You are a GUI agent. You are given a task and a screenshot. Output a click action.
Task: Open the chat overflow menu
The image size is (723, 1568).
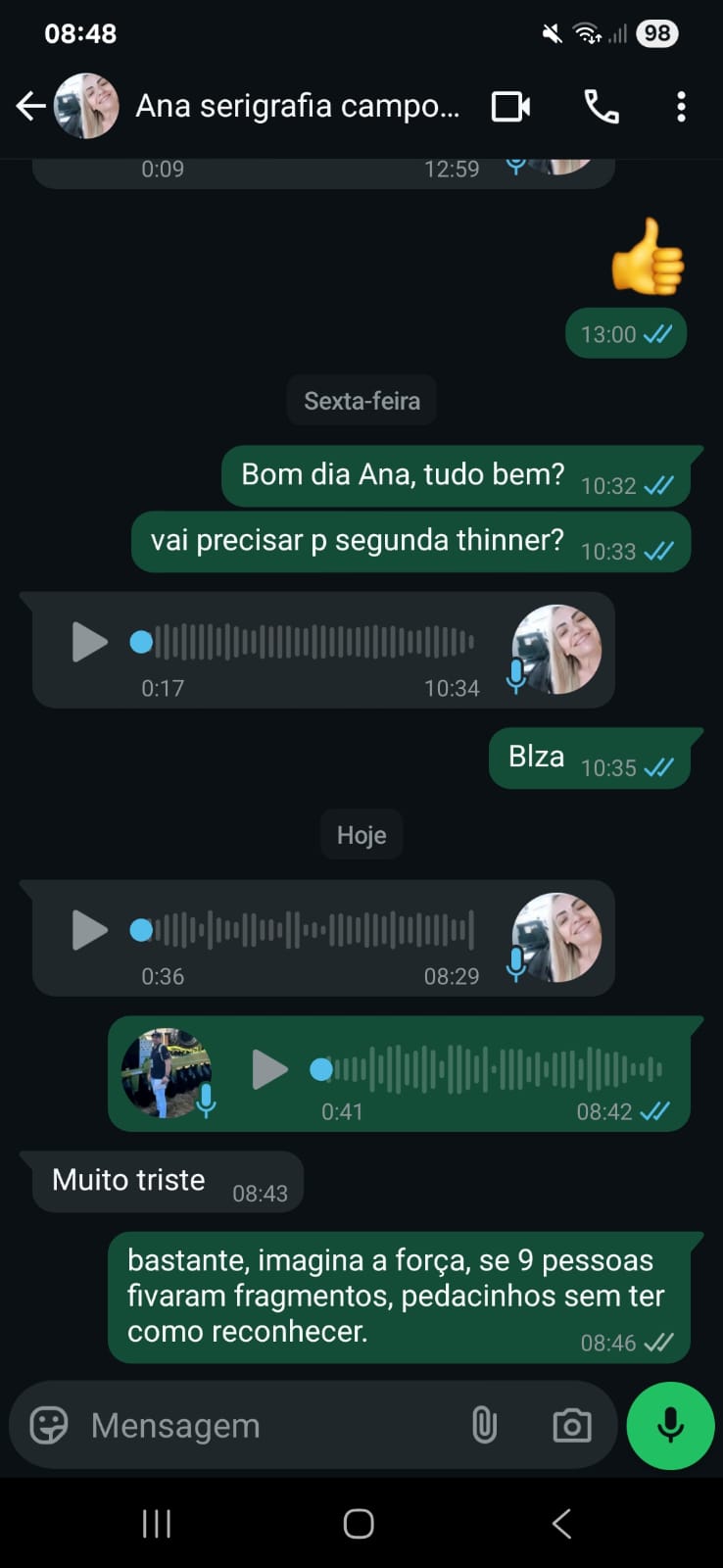681,106
